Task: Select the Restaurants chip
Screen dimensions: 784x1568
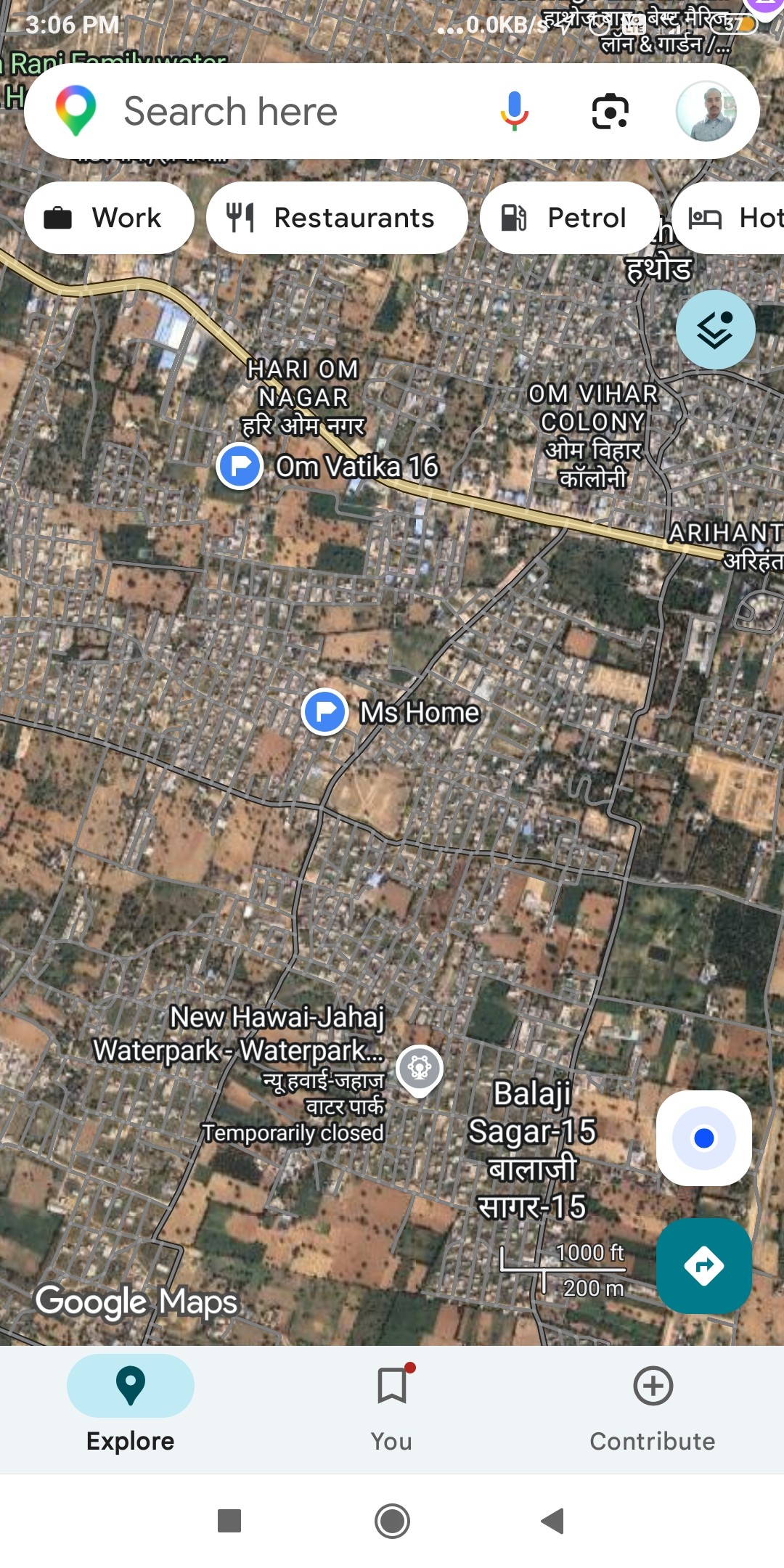Action: [x=337, y=218]
